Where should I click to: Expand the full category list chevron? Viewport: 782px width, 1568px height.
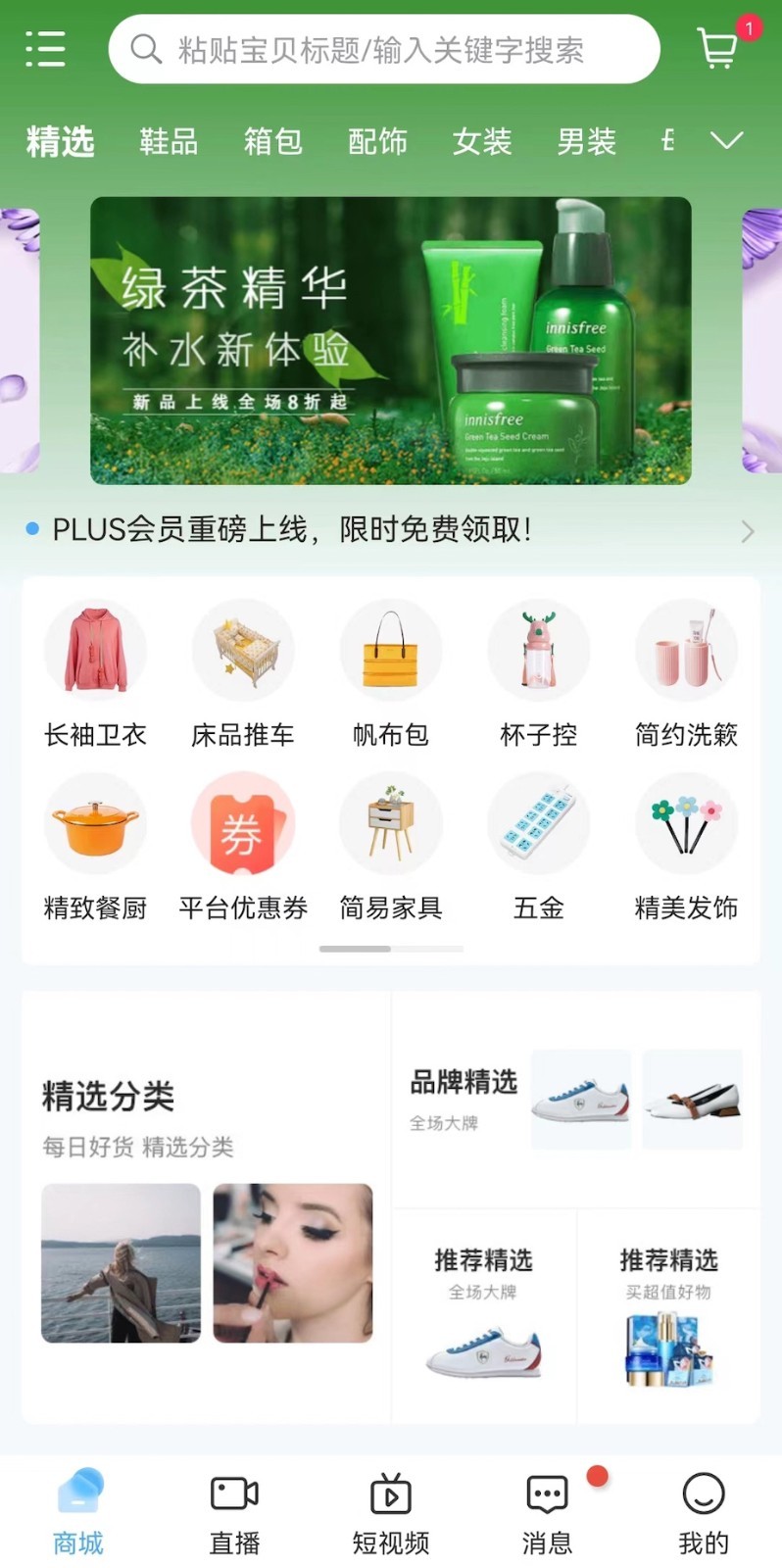725,141
